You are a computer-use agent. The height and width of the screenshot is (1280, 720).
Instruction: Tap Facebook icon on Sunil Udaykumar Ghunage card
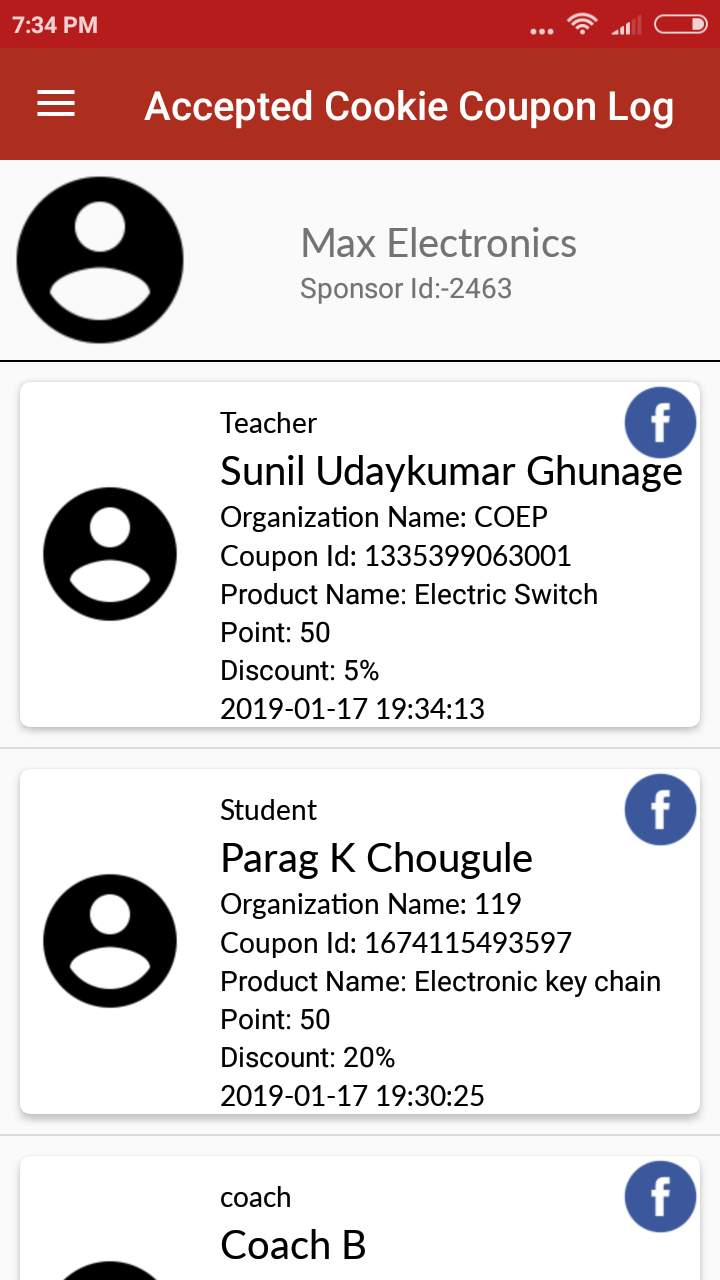tap(660, 423)
